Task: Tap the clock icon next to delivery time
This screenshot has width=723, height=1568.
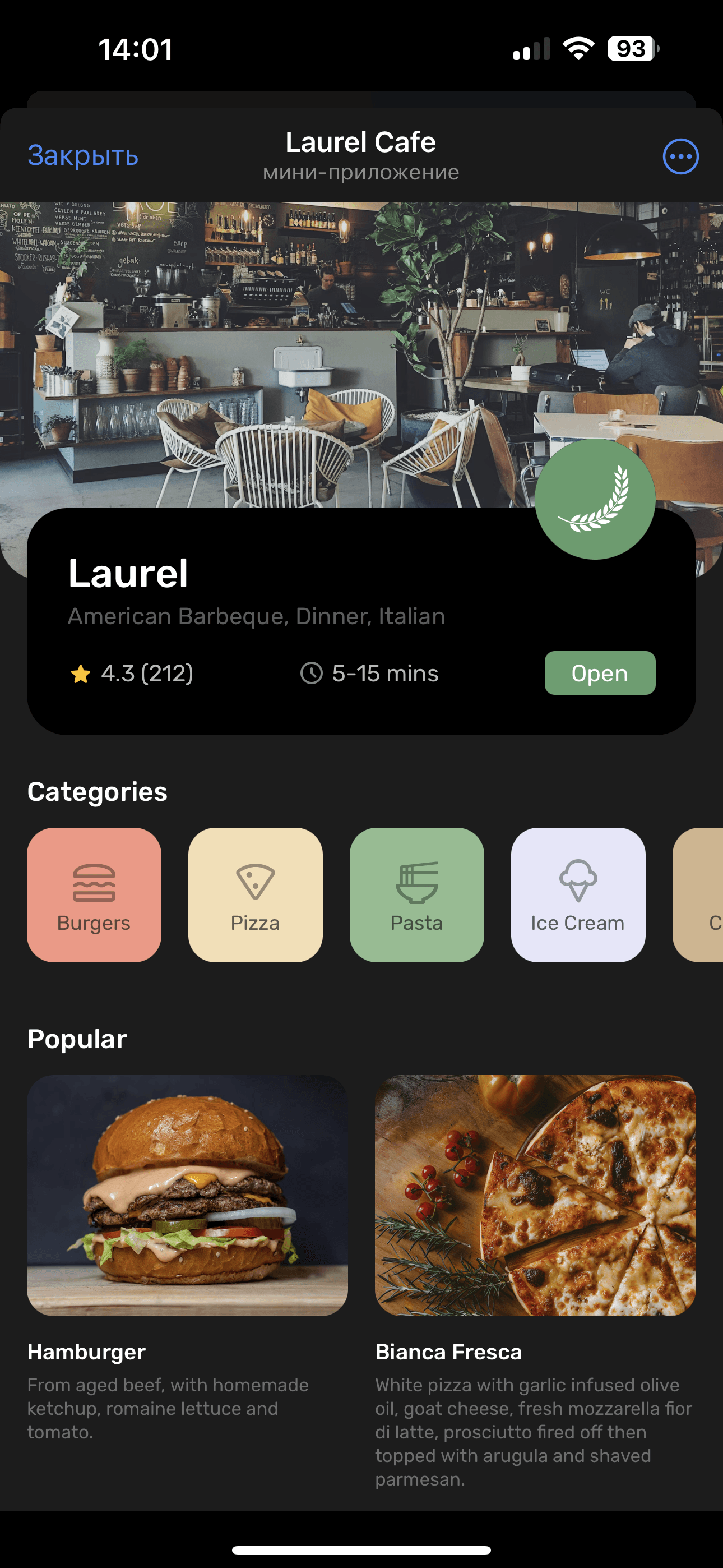Action: pos(310,673)
